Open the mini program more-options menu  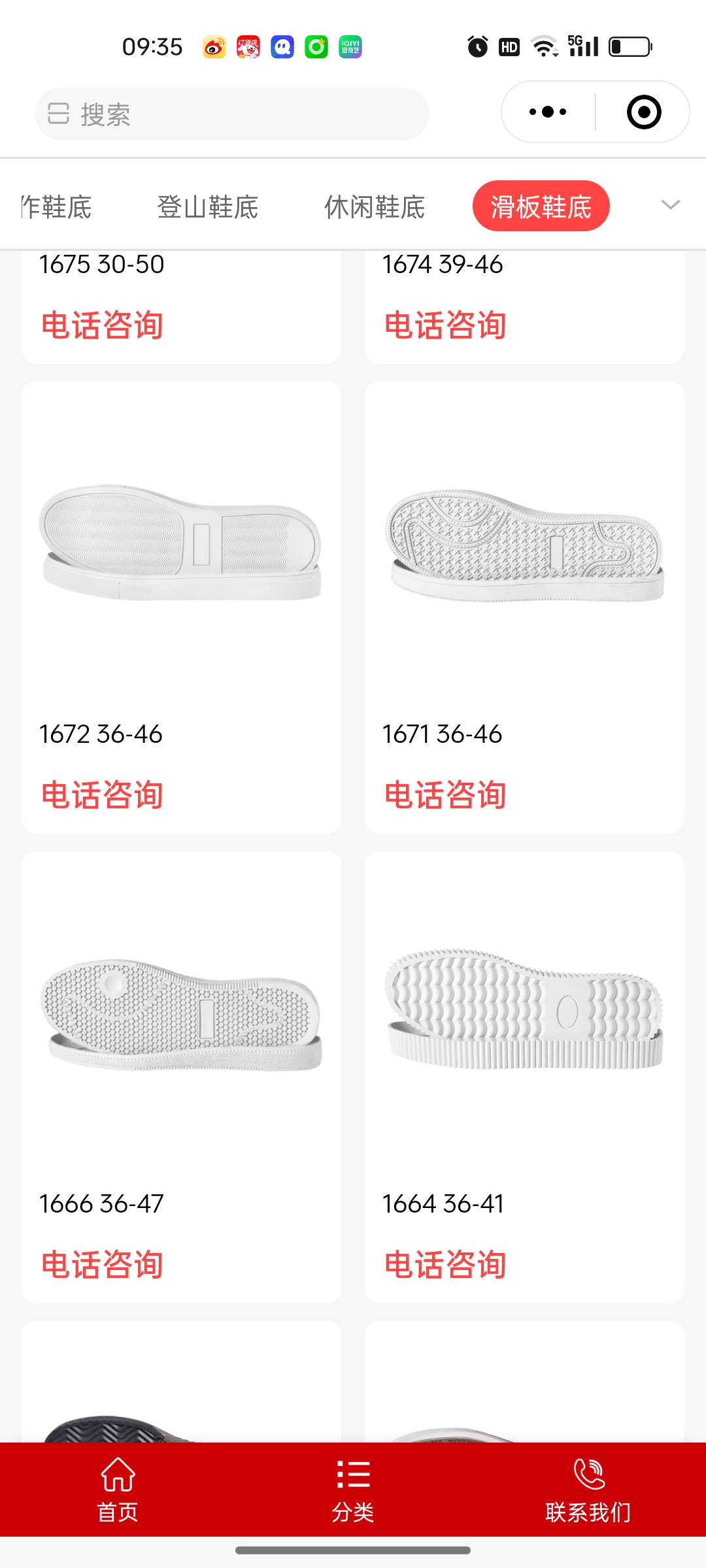coord(548,112)
